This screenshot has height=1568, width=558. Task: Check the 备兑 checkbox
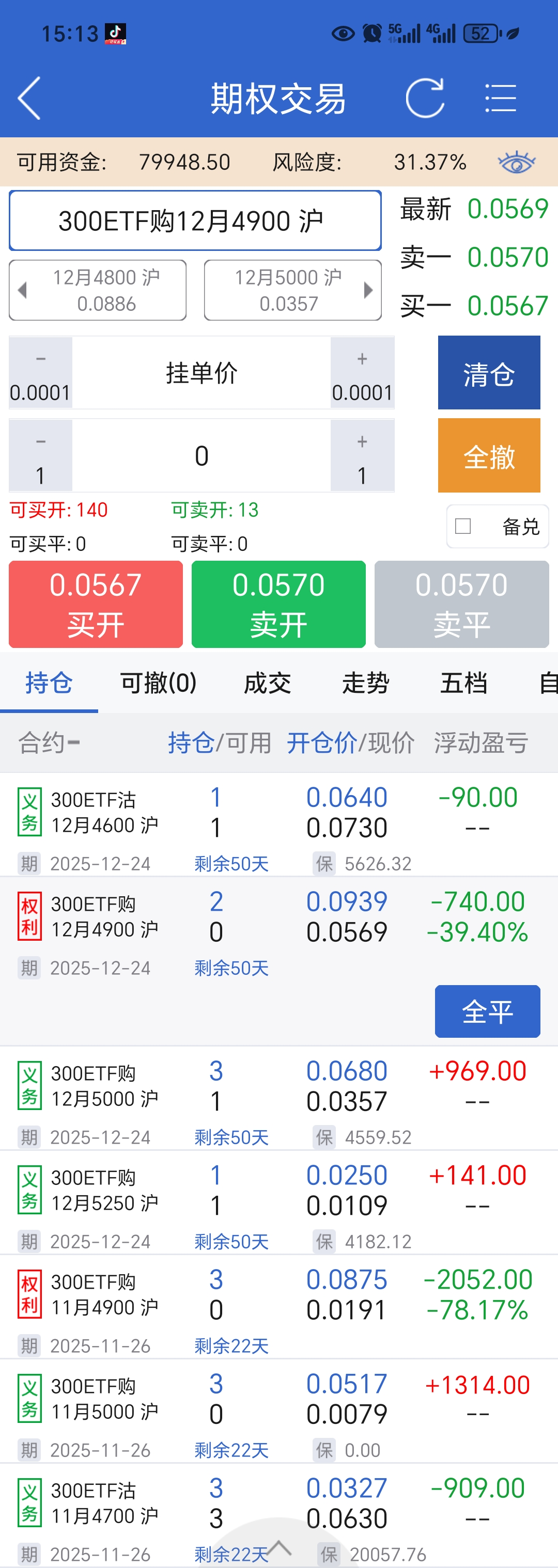click(463, 526)
